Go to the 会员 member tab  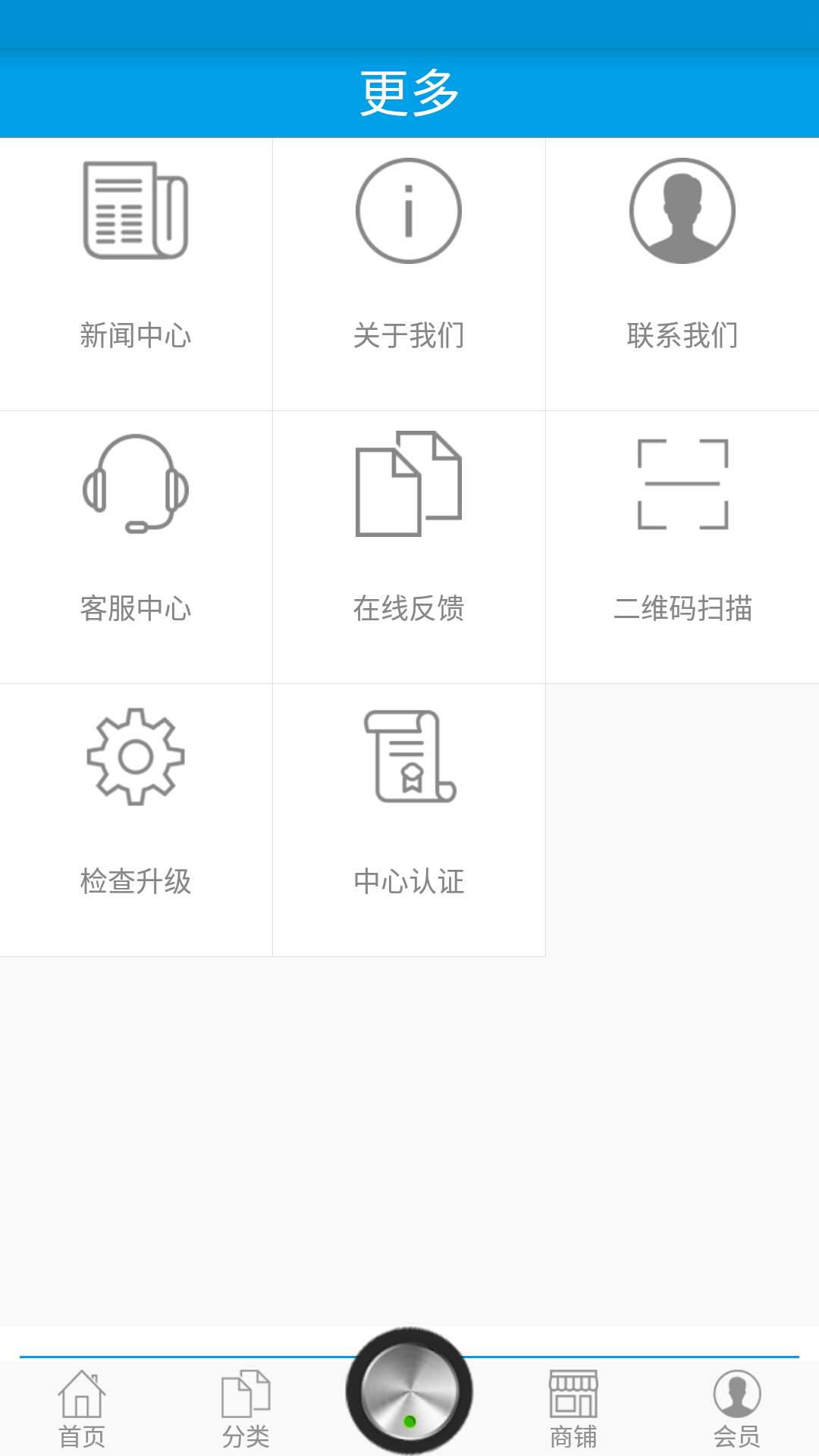[x=736, y=1407]
